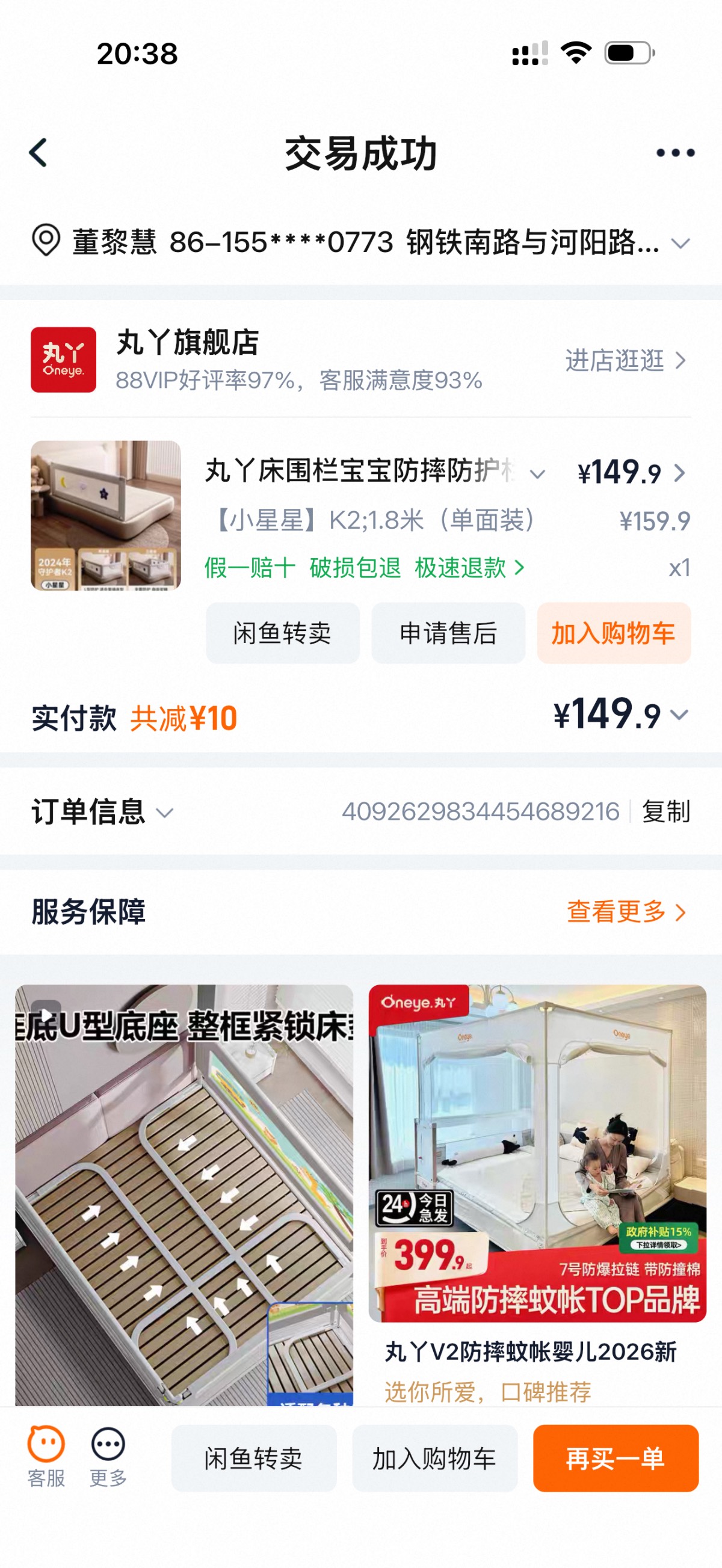Apply for after-sales with 申请售后
Image resolution: width=722 pixels, height=1568 pixels.
pyautogui.click(x=448, y=633)
